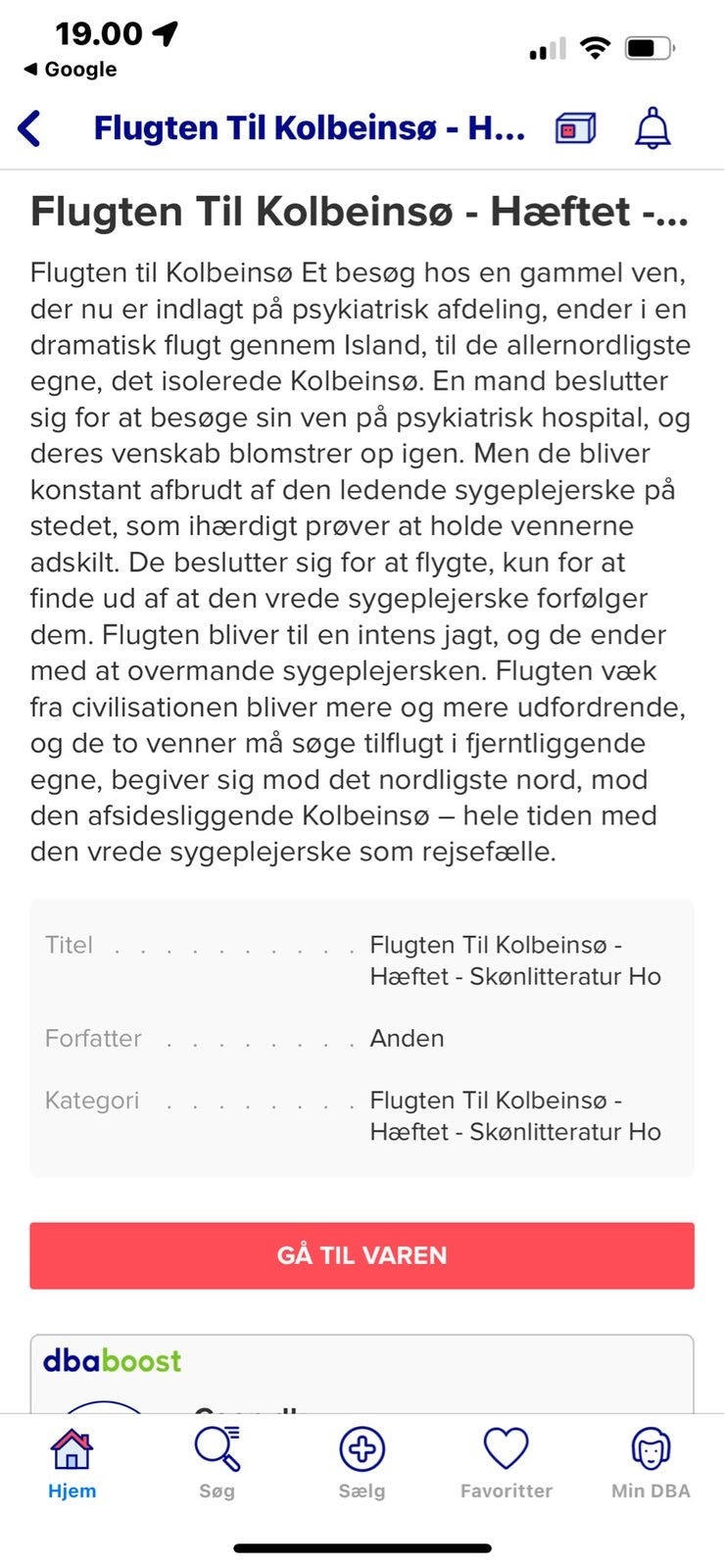Open notifications with the bell icon
The image size is (725, 1568).
pos(652,127)
